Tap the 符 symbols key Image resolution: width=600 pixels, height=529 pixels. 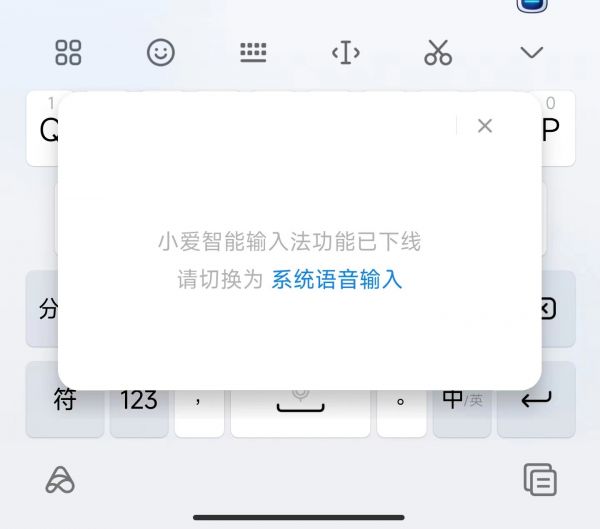tap(65, 400)
